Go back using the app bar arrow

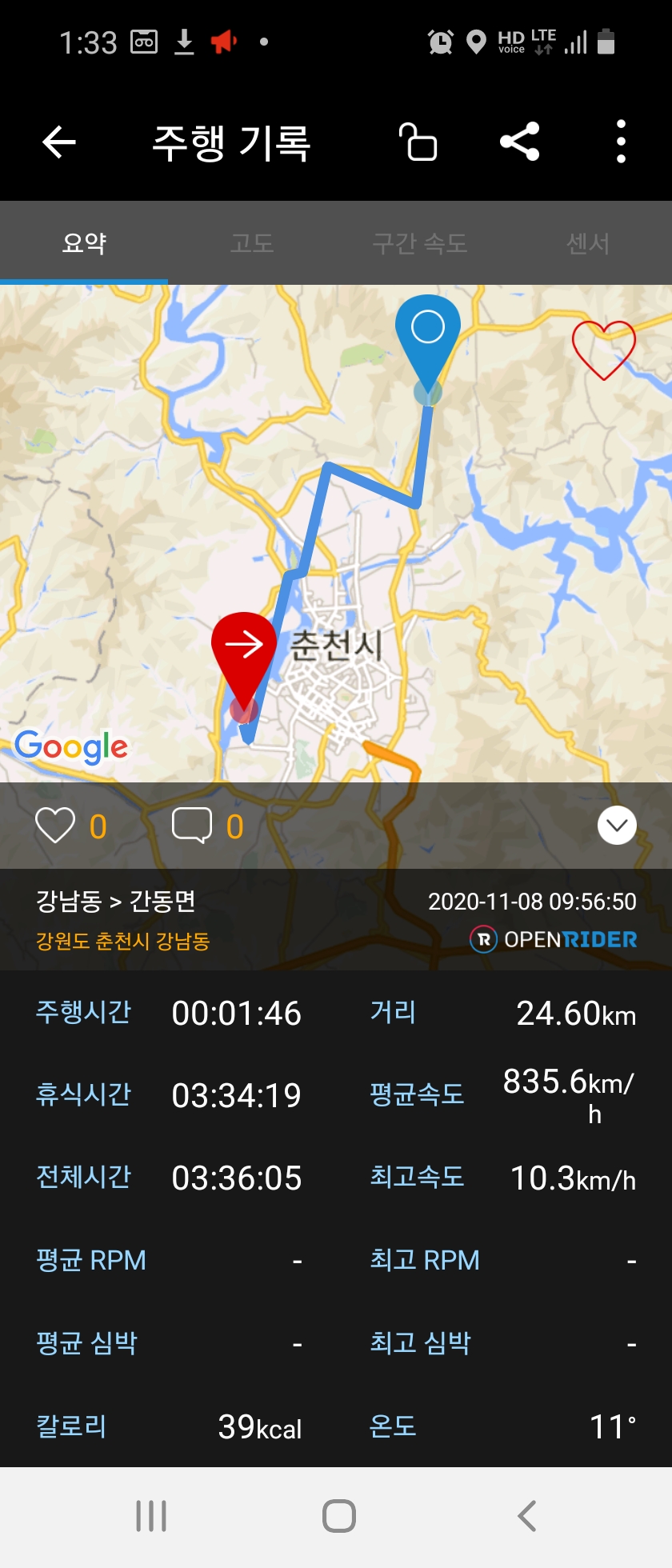coord(59,142)
